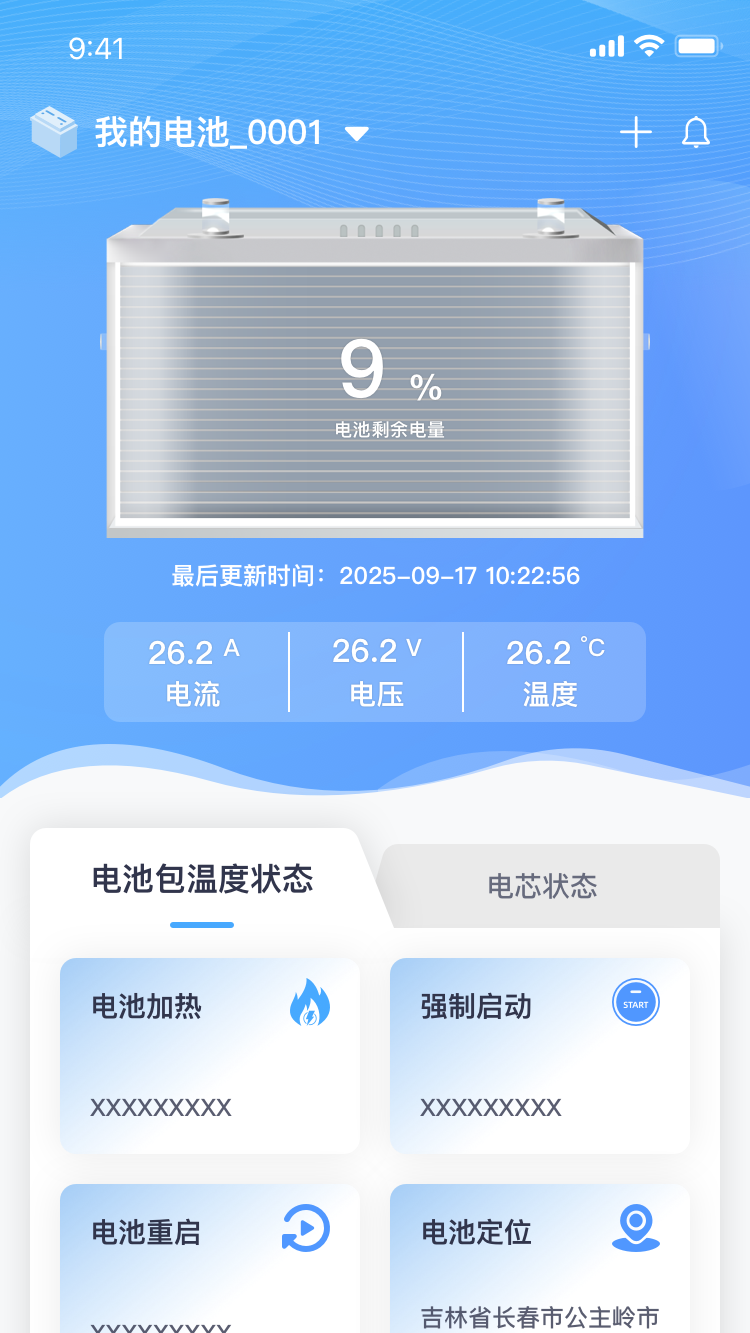Tap the 电池加热 card to toggle heating

click(209, 1055)
